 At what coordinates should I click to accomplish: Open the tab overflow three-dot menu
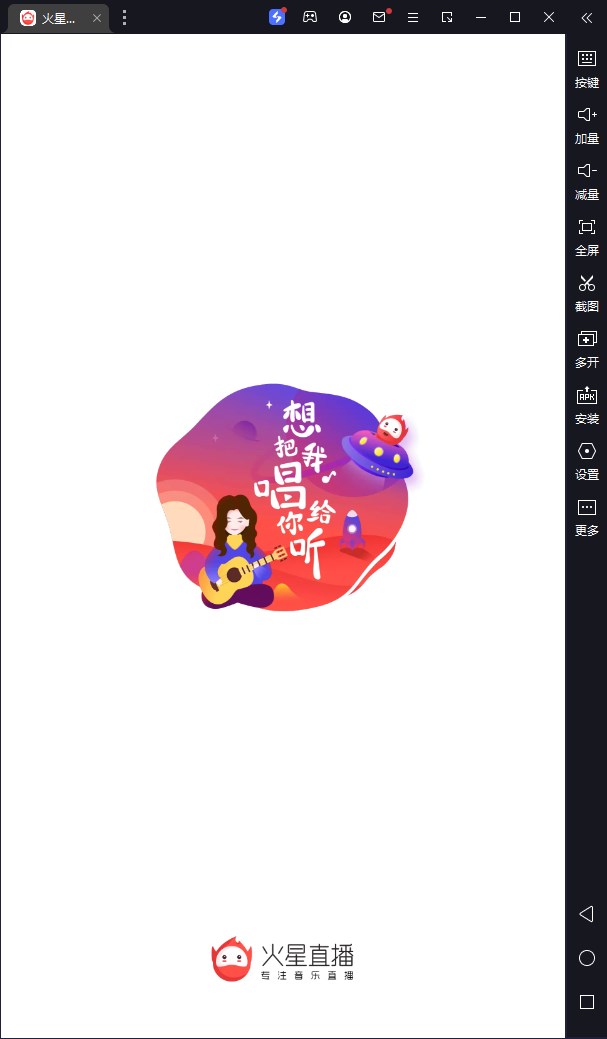click(x=124, y=18)
